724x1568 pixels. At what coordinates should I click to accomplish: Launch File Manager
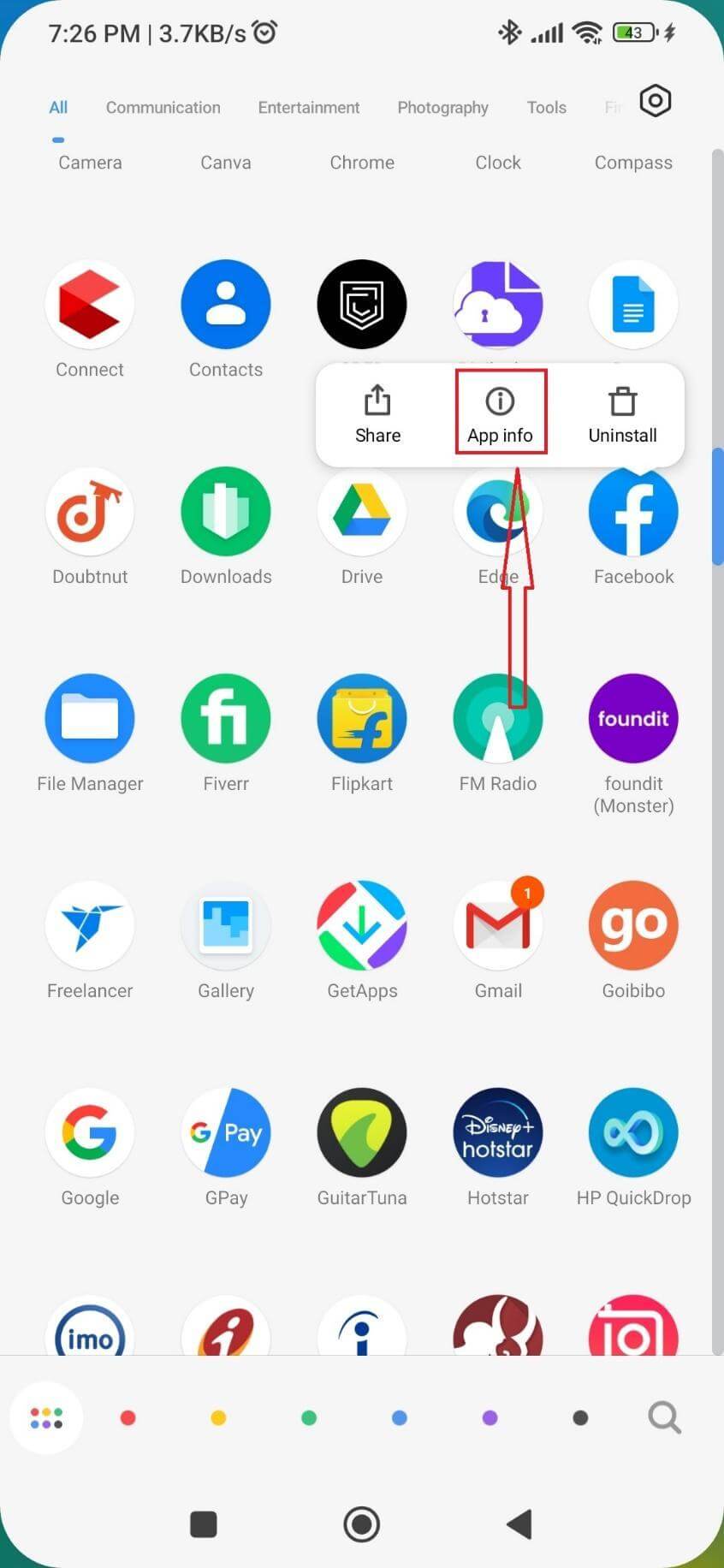pos(90,720)
